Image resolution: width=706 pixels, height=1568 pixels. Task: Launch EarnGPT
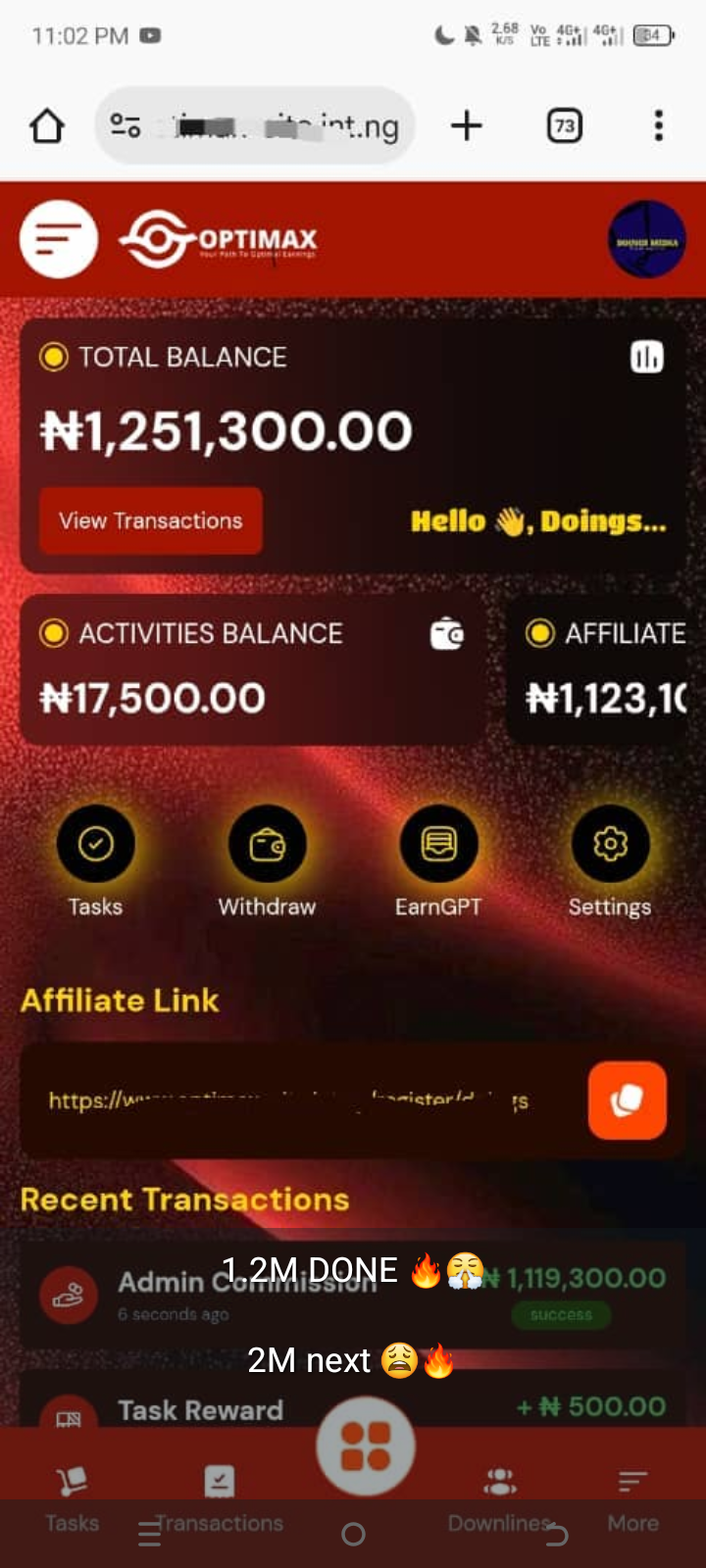438,845
